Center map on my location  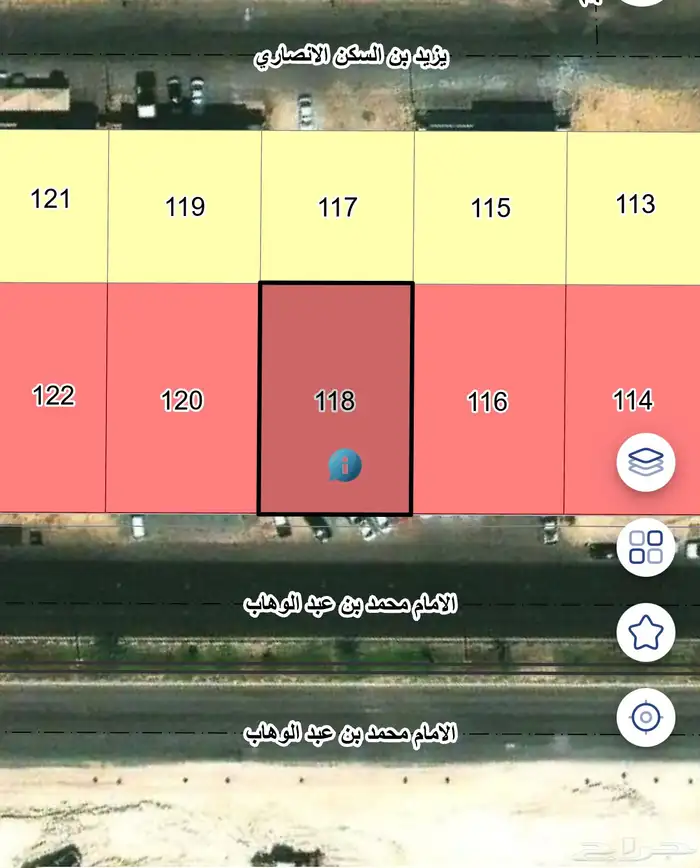coord(646,717)
